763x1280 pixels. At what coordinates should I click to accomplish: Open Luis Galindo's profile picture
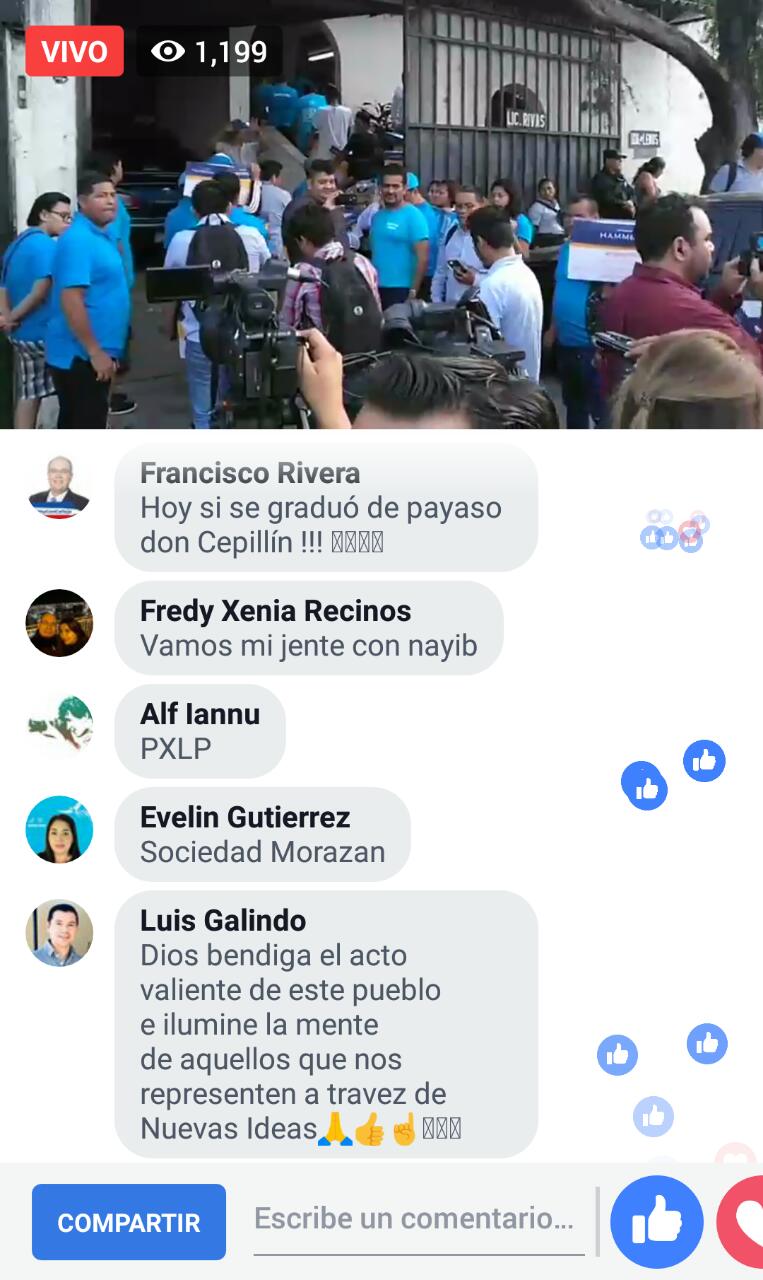(59, 933)
